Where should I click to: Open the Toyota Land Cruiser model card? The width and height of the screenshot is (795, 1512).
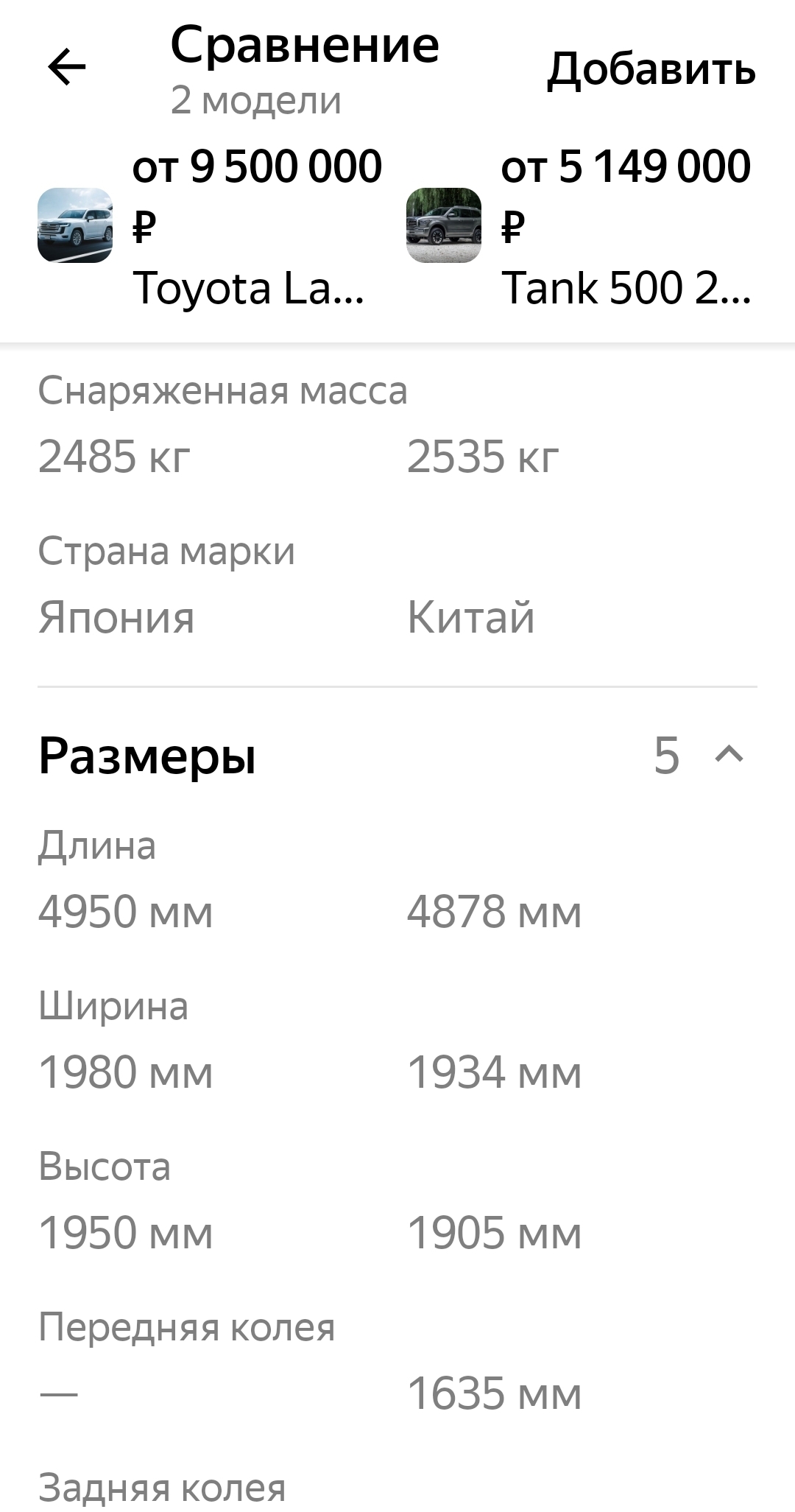211,226
